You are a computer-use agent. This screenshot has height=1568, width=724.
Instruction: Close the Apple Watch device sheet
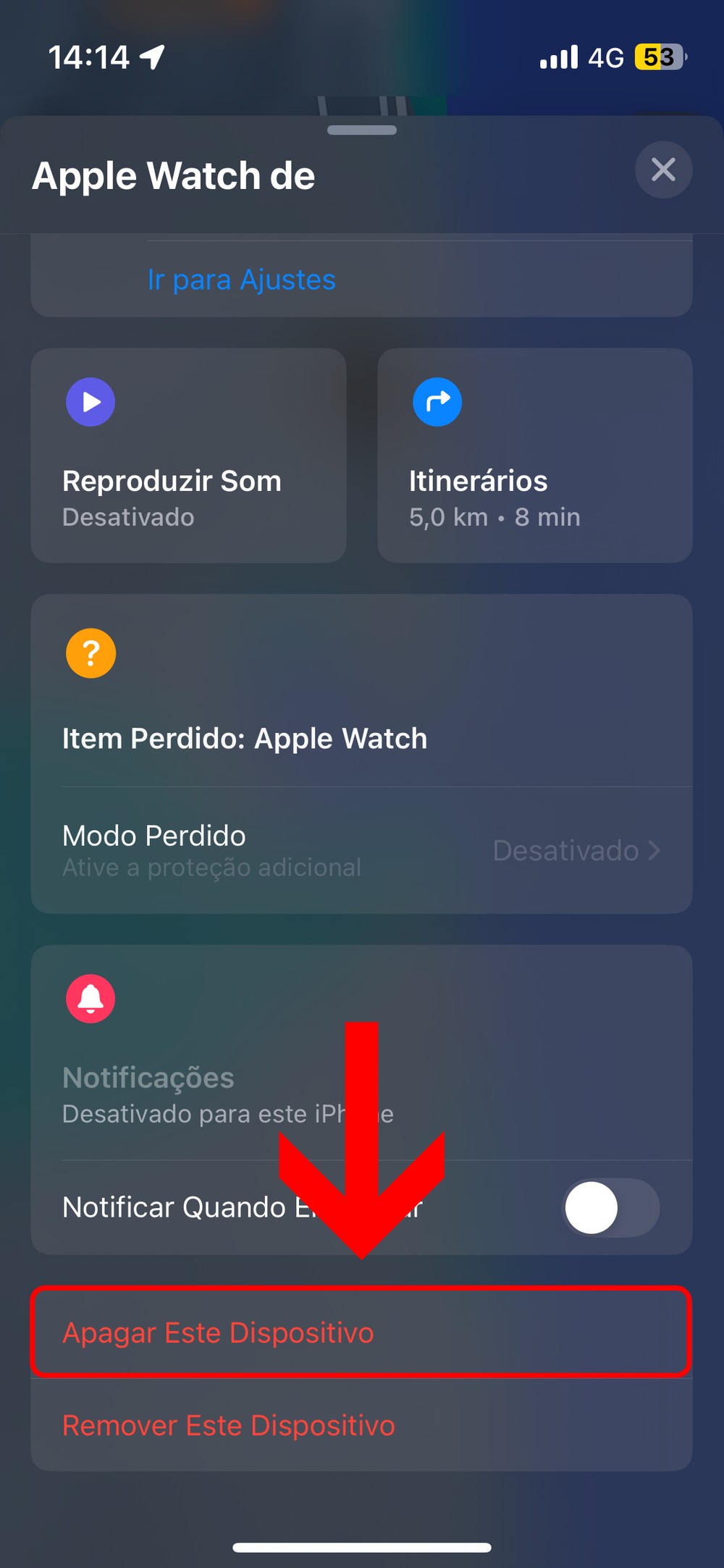pyautogui.click(x=663, y=170)
